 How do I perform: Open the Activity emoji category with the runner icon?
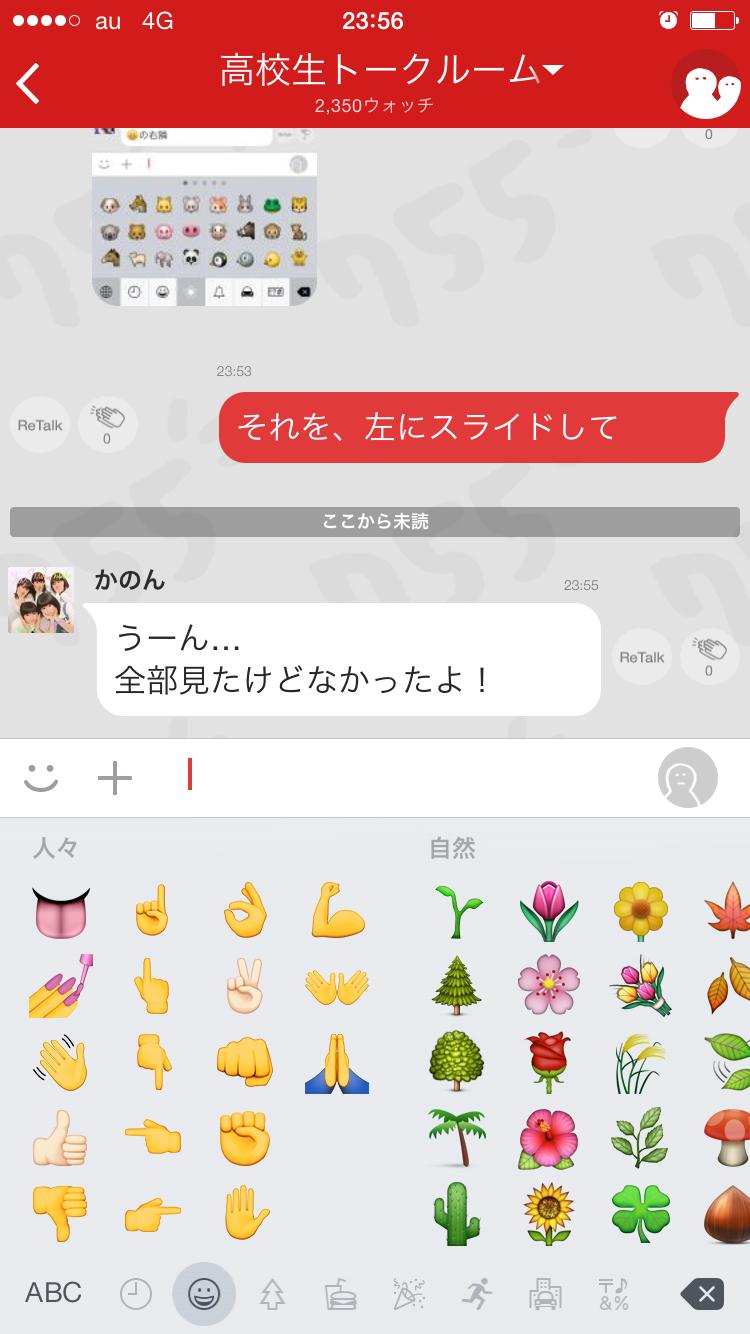click(478, 1292)
